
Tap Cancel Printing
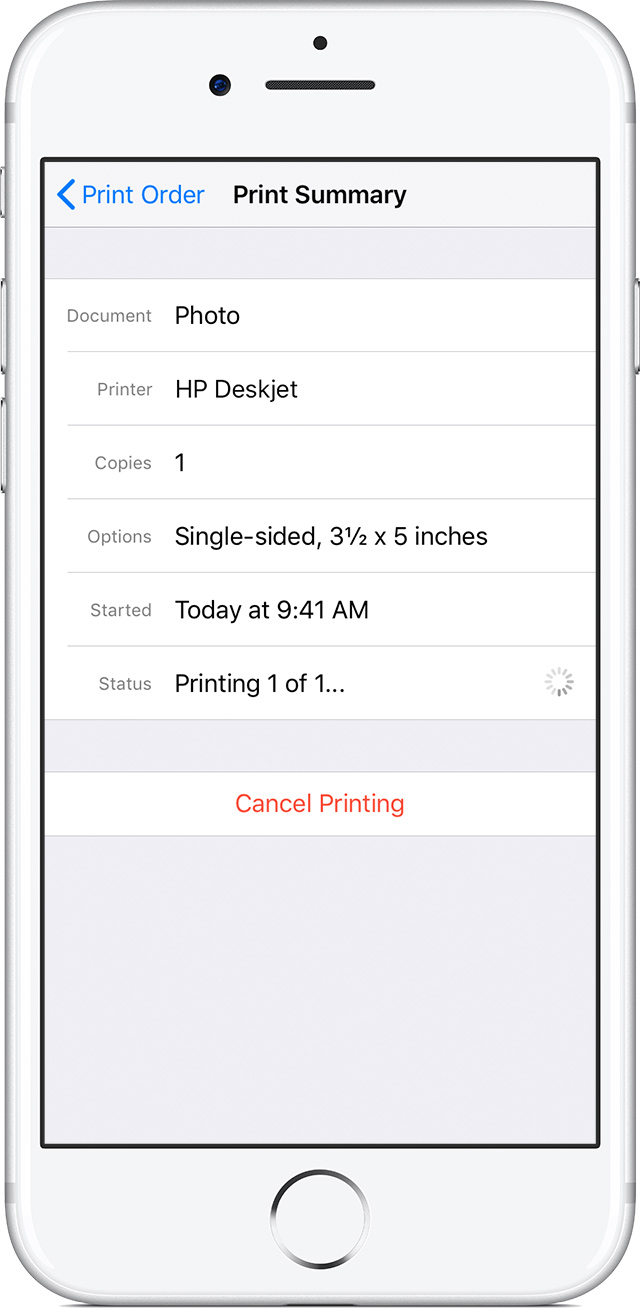point(320,803)
